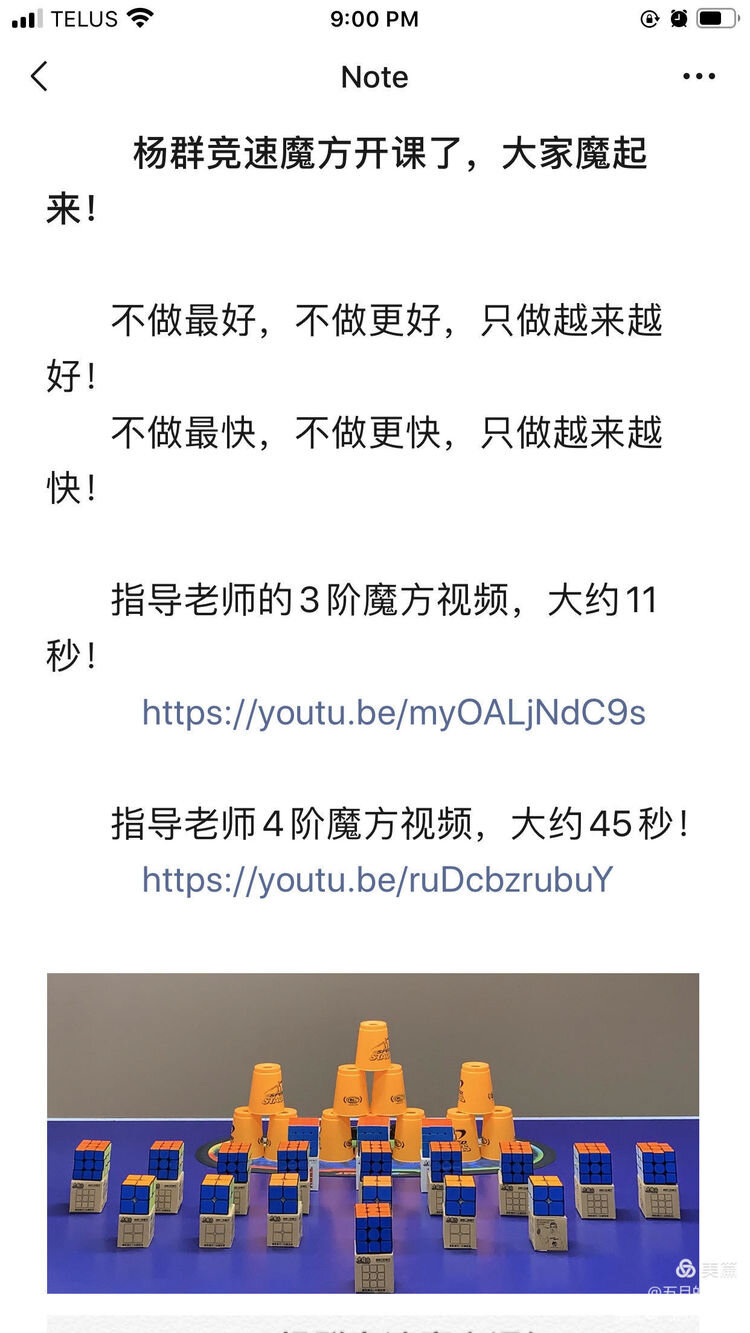View the Rubik's cubes photo full screen
Viewport: 750px width, 1333px height.
coord(373,1133)
